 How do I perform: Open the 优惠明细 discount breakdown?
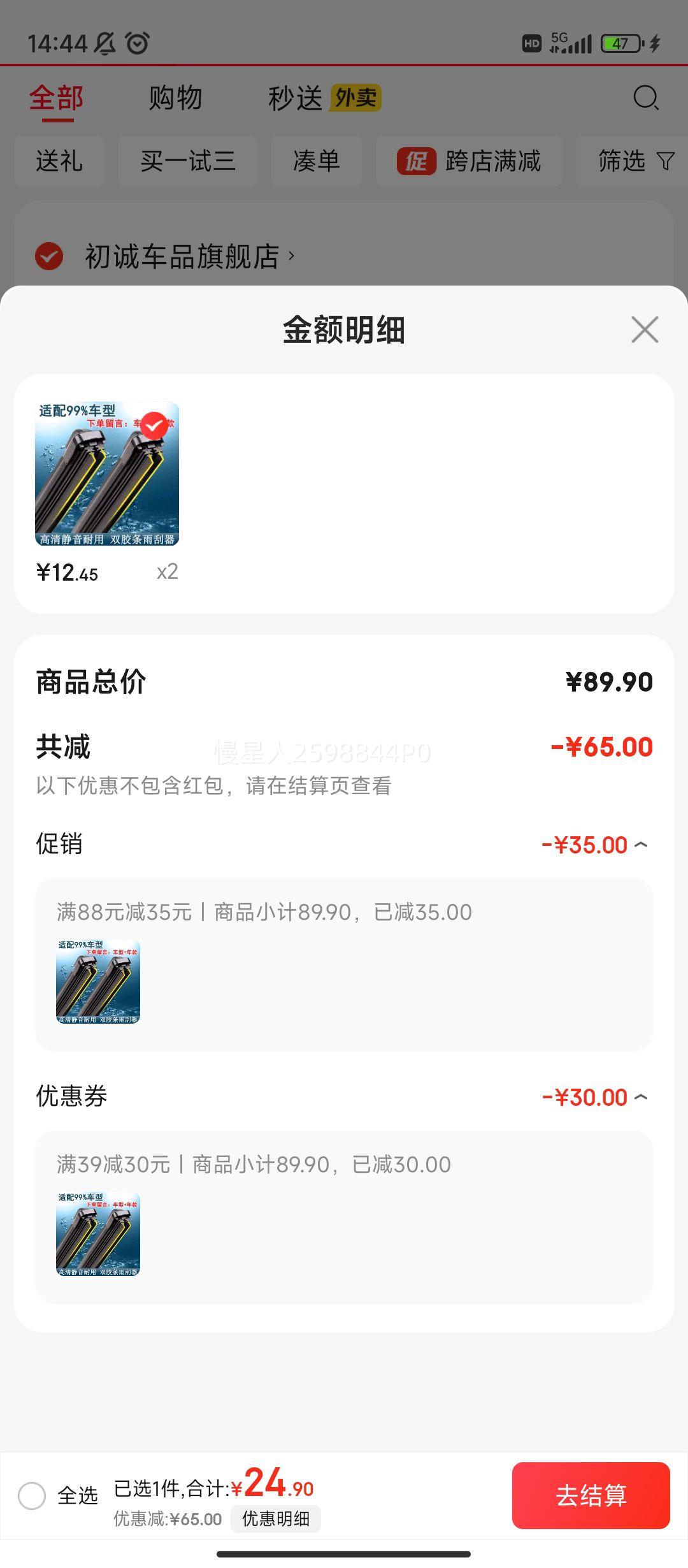tap(275, 1519)
